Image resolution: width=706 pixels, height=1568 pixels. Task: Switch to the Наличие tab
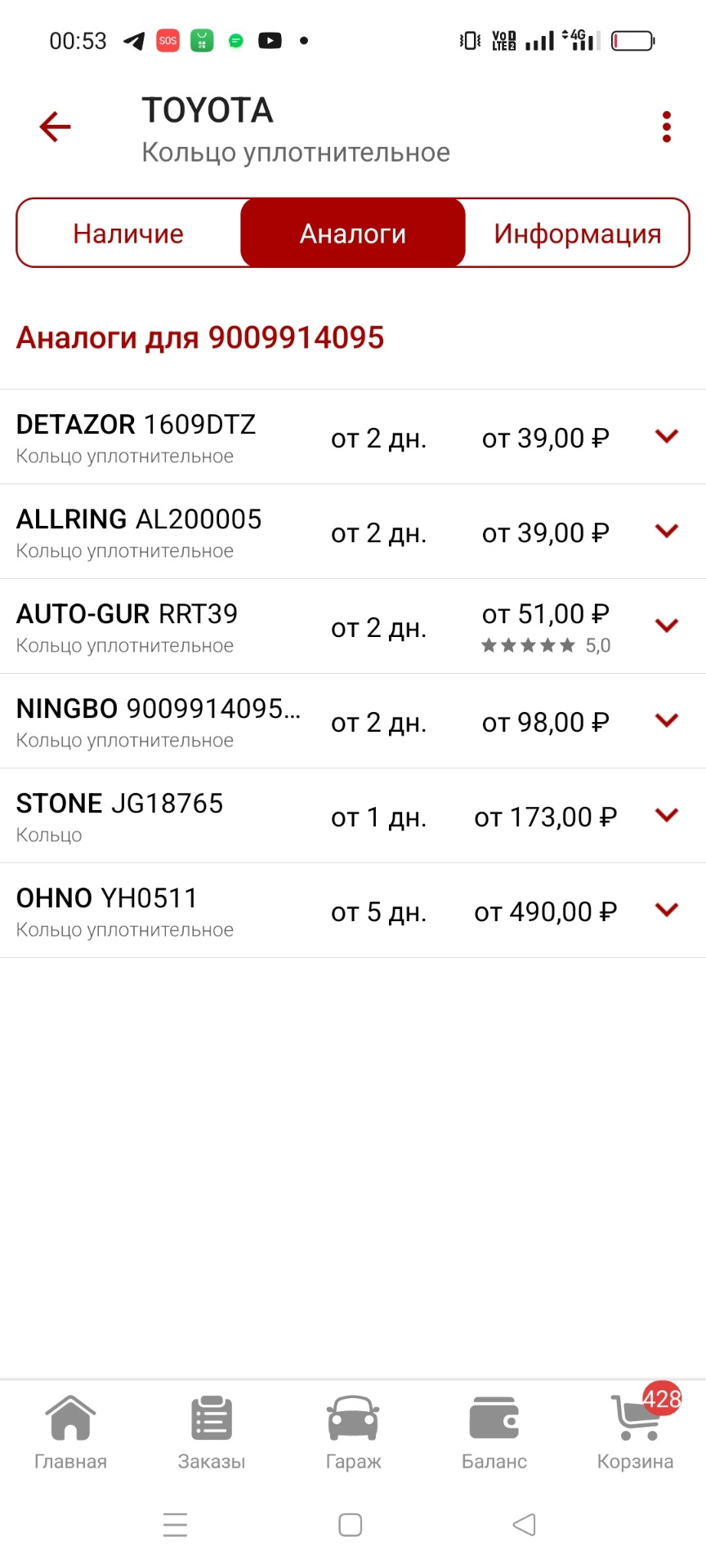click(128, 234)
